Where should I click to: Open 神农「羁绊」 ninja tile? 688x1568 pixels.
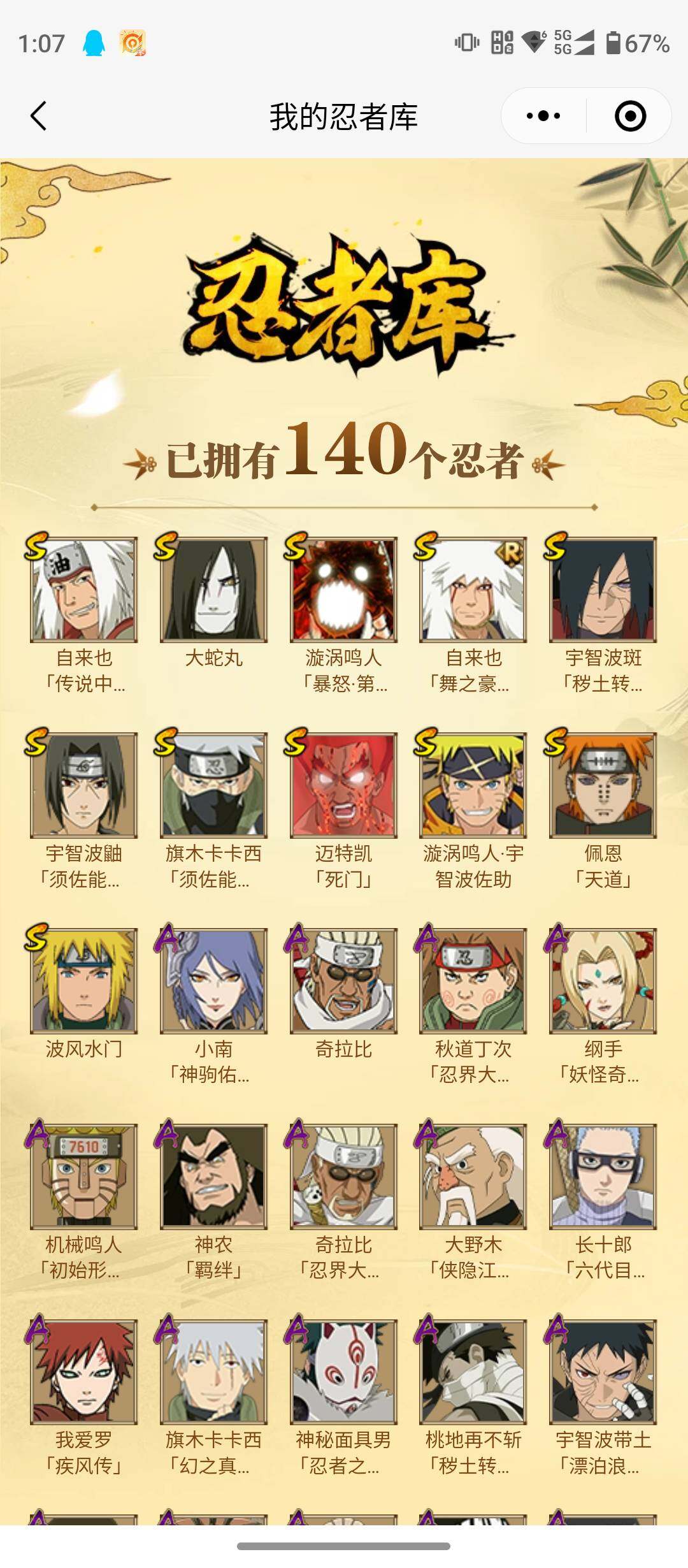coord(213,1177)
